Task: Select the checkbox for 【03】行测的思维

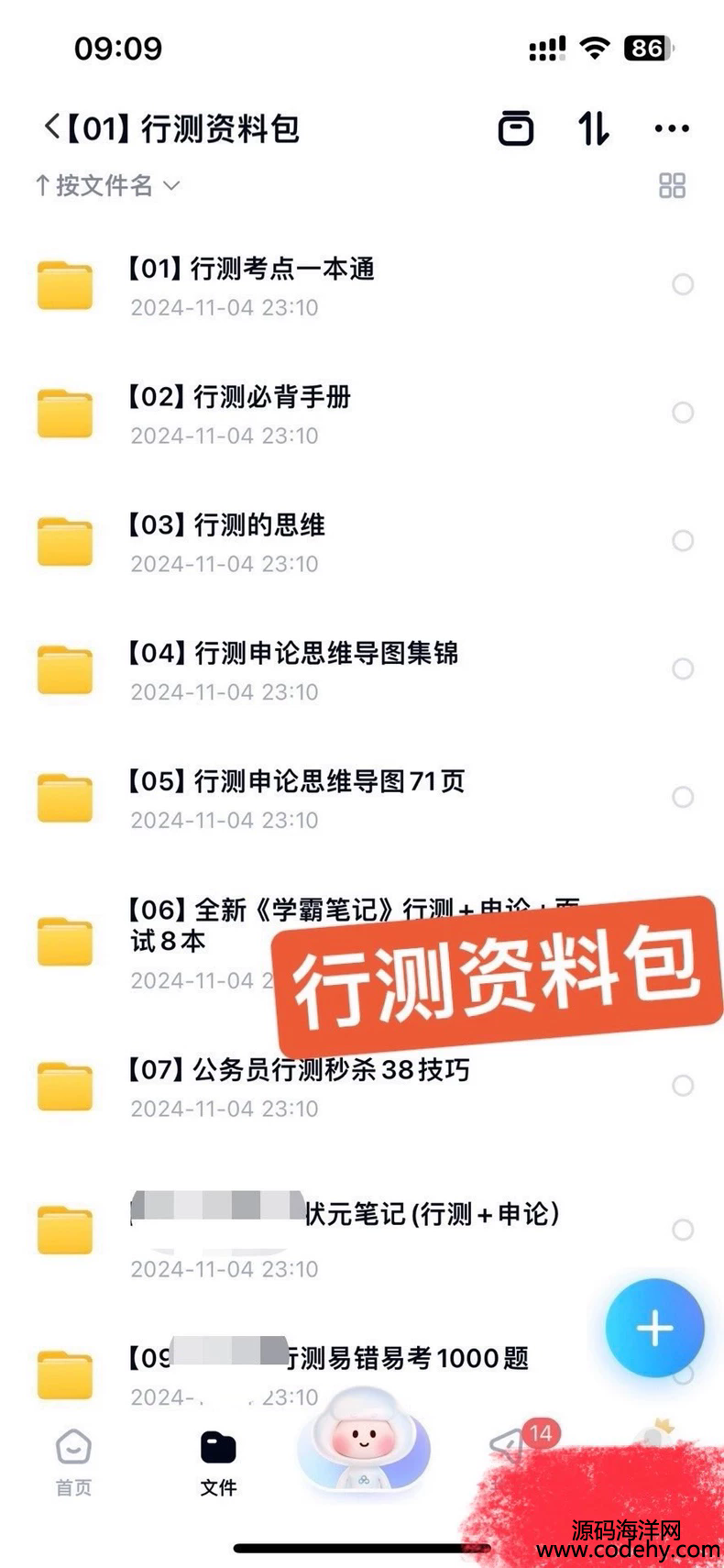Action: click(x=683, y=541)
